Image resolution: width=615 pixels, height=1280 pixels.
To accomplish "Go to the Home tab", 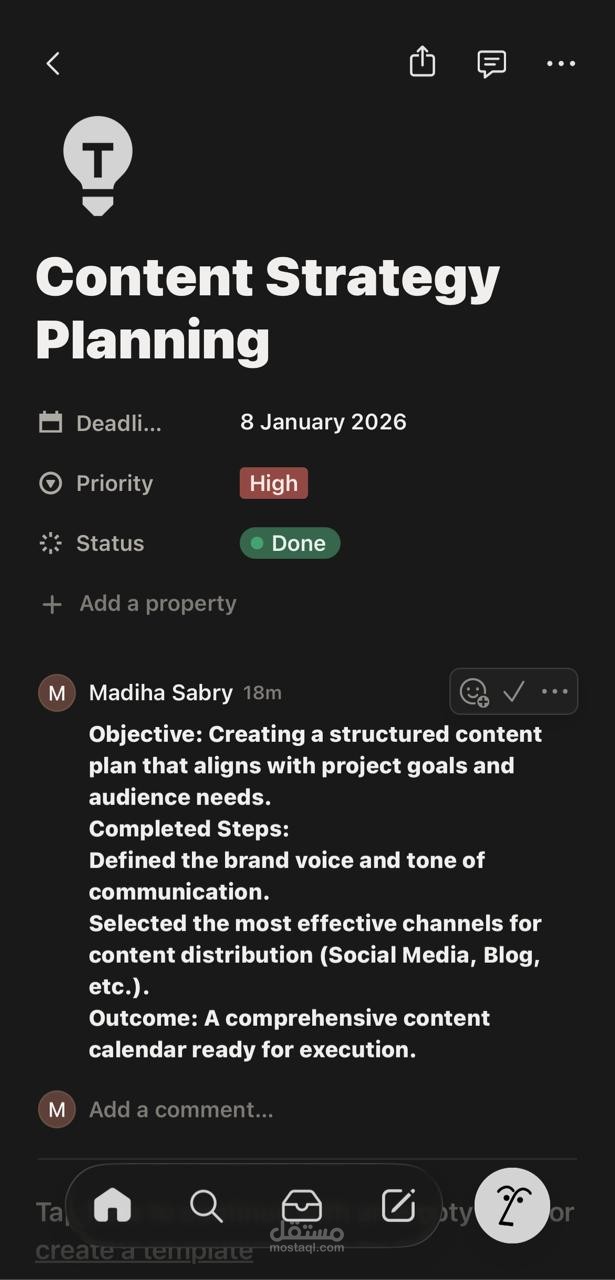I will (x=112, y=1206).
